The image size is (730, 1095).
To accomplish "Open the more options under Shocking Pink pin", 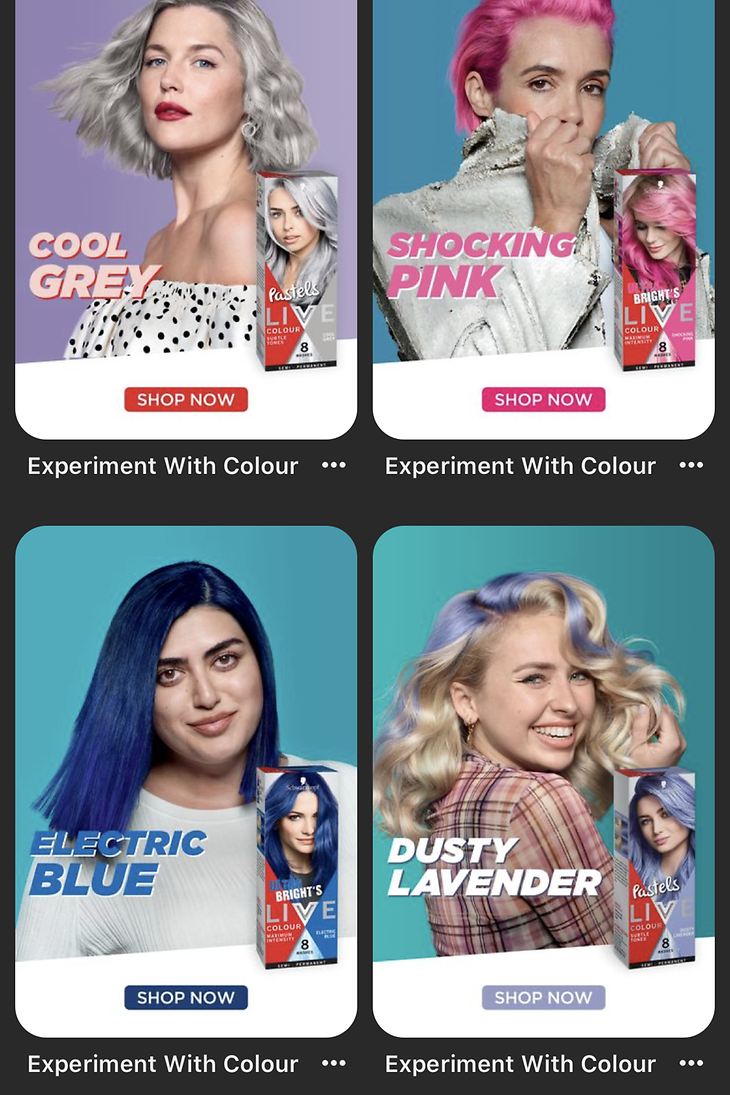I will tap(691, 466).
